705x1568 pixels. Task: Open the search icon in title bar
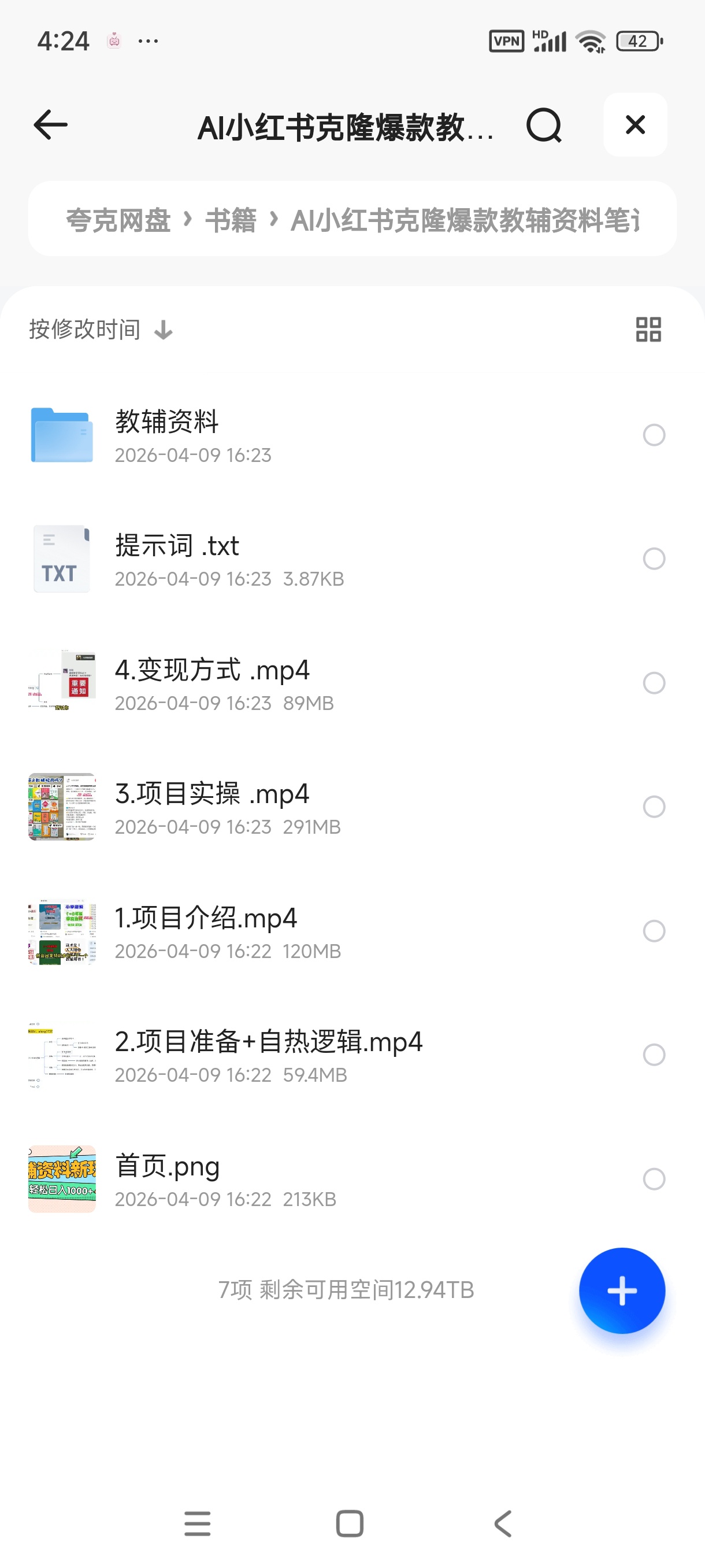pyautogui.click(x=543, y=125)
